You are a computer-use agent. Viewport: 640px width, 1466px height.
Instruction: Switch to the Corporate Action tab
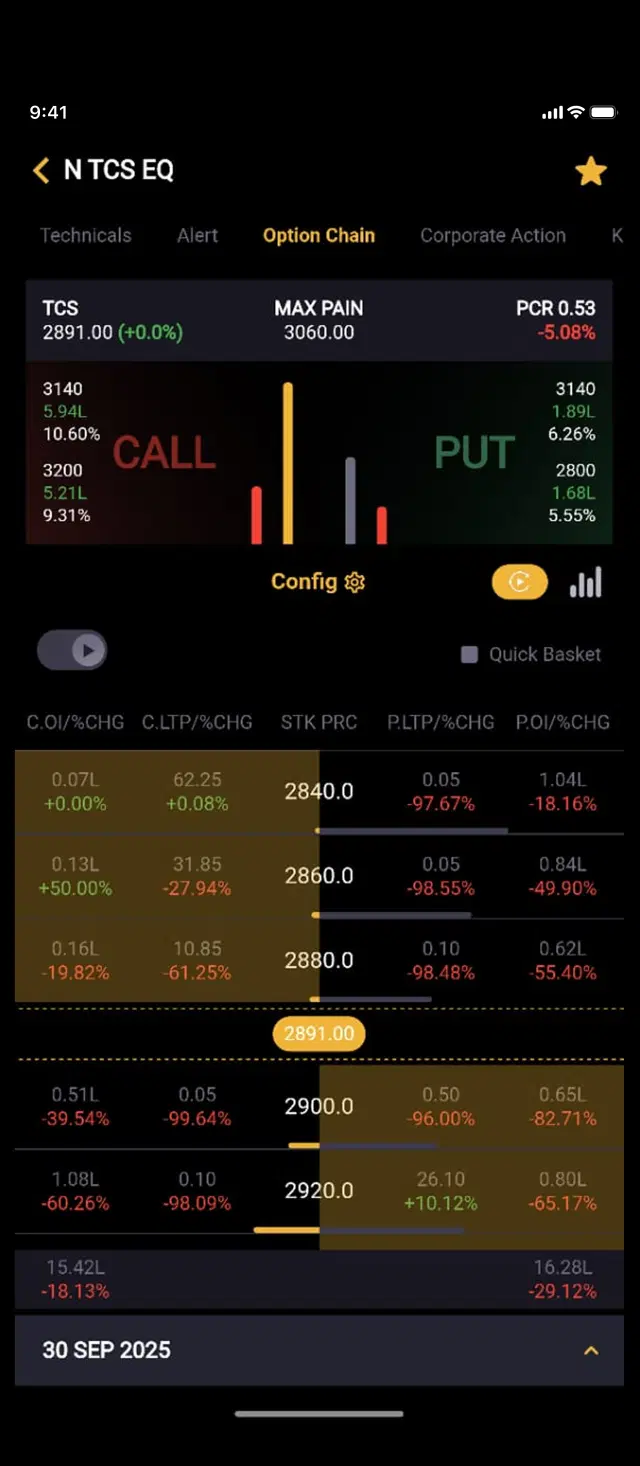(x=493, y=236)
